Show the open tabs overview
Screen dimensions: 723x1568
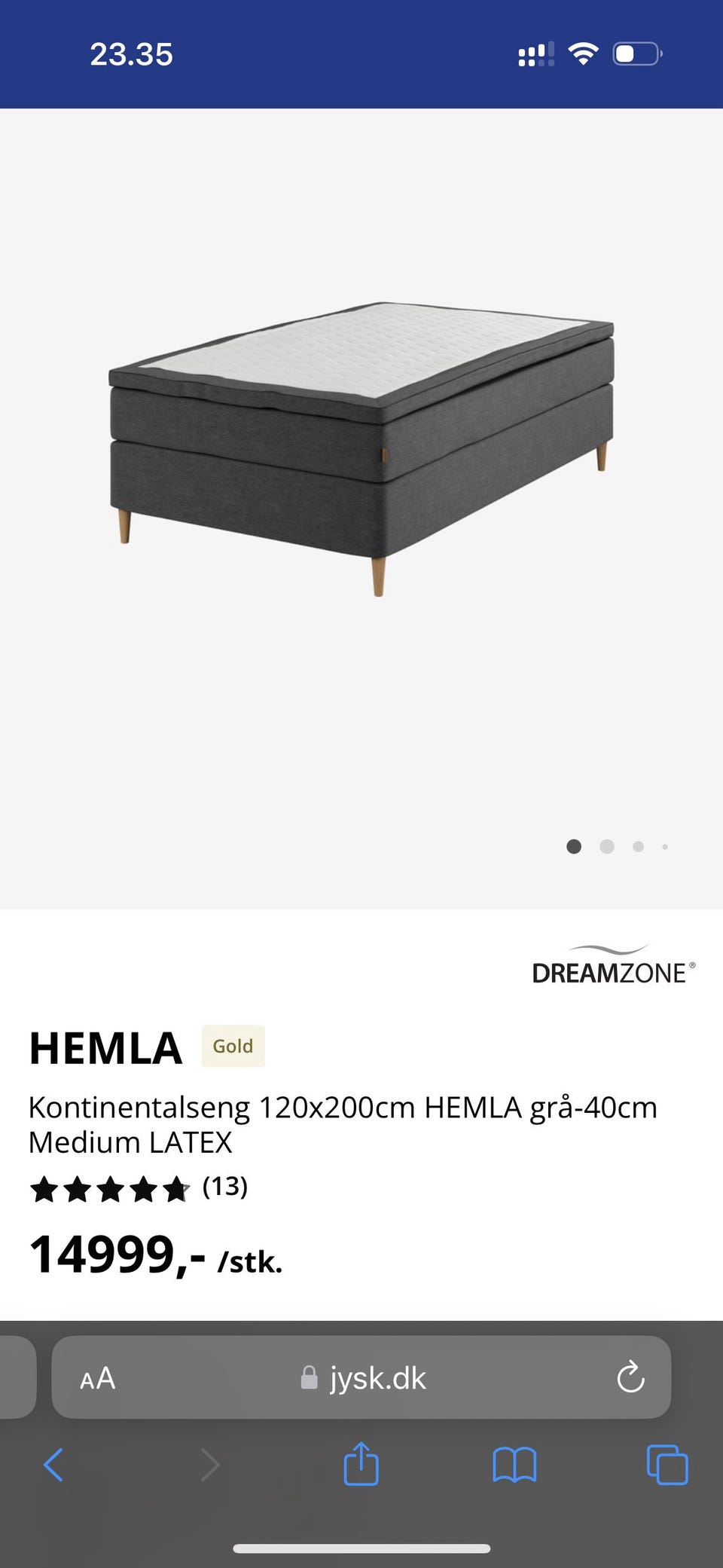[667, 1465]
